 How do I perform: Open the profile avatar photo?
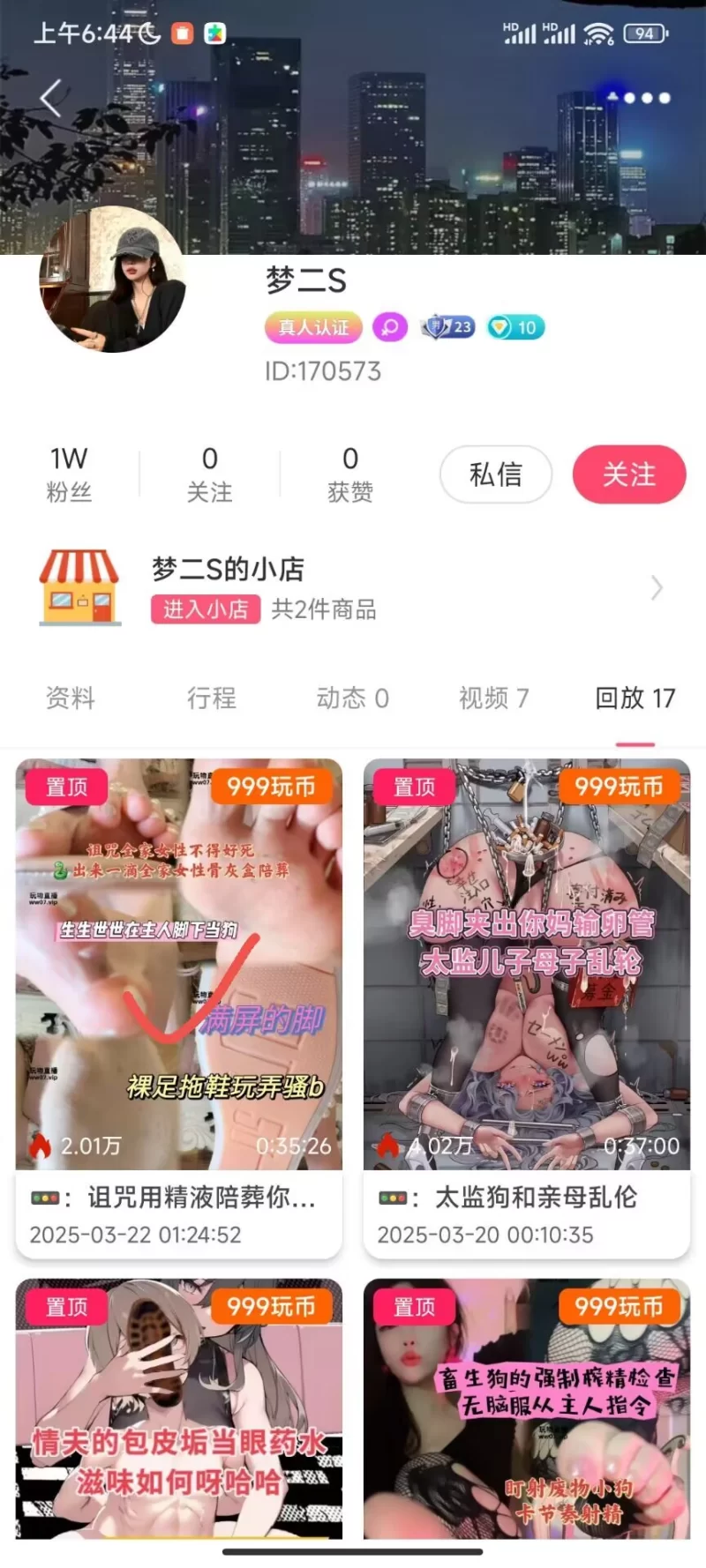click(x=112, y=280)
